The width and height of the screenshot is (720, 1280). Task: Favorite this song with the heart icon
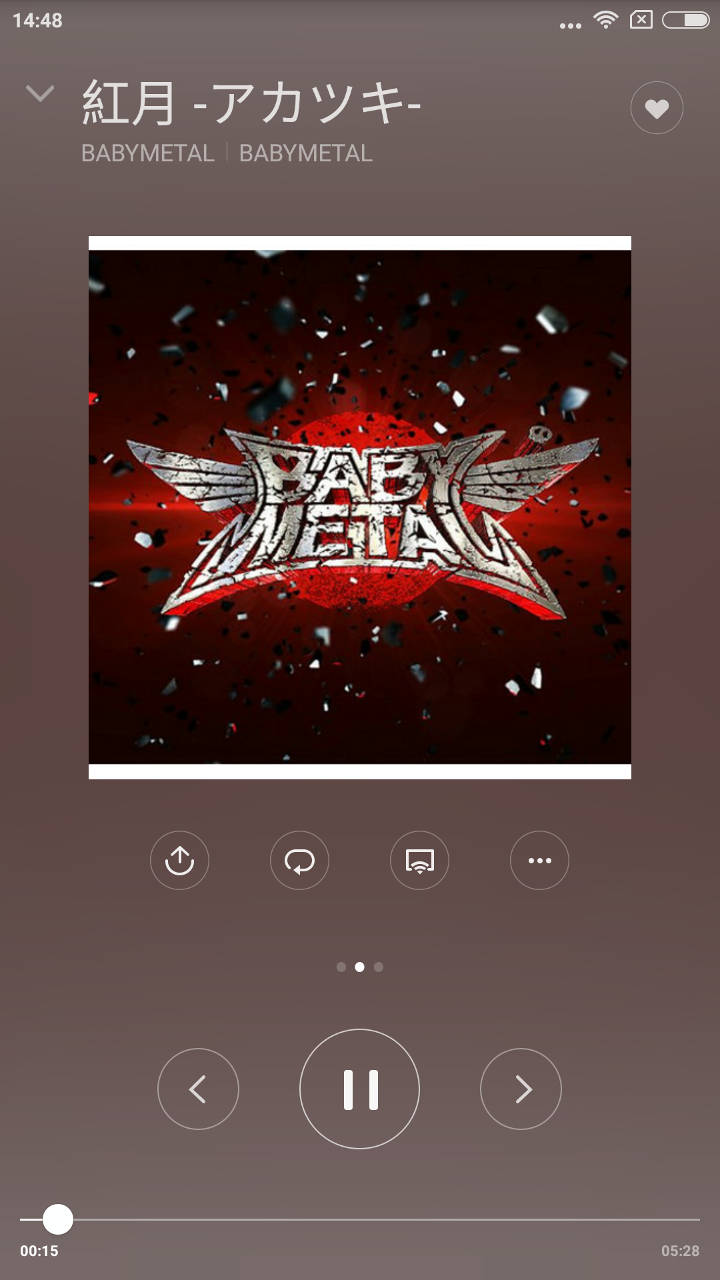point(657,108)
